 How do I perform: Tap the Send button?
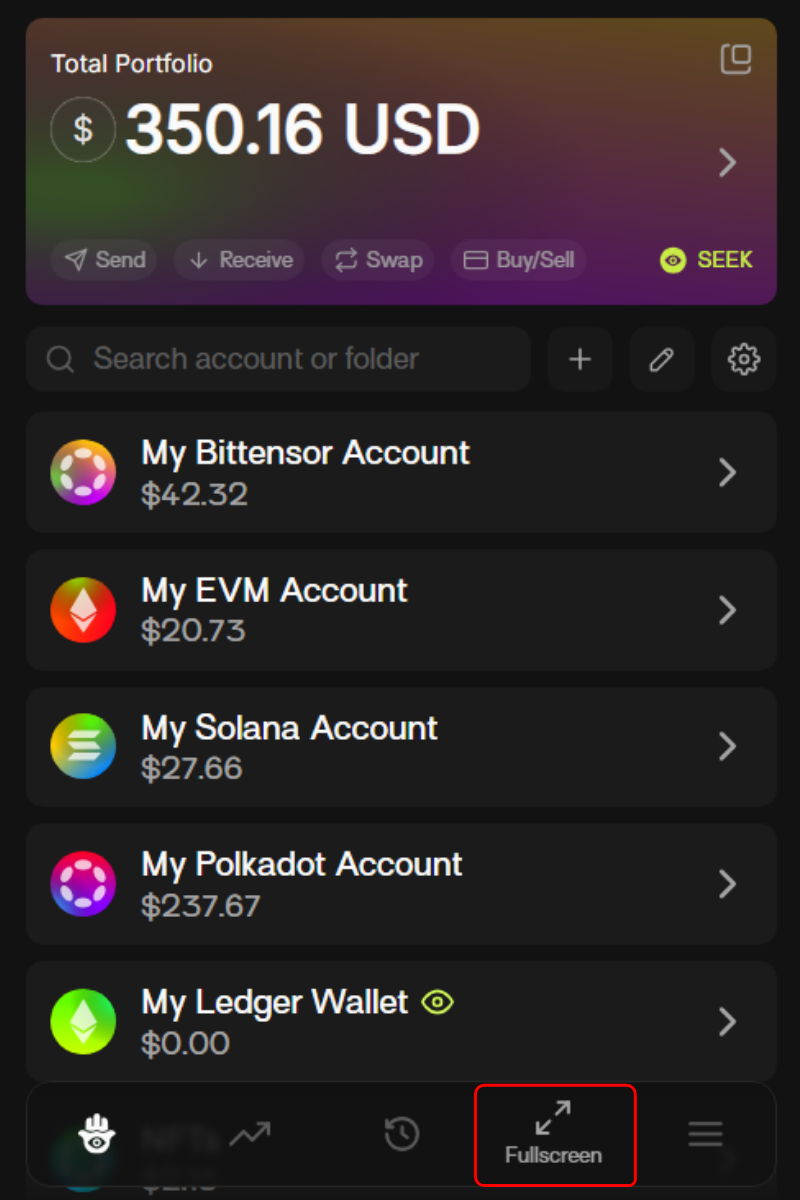[104, 260]
